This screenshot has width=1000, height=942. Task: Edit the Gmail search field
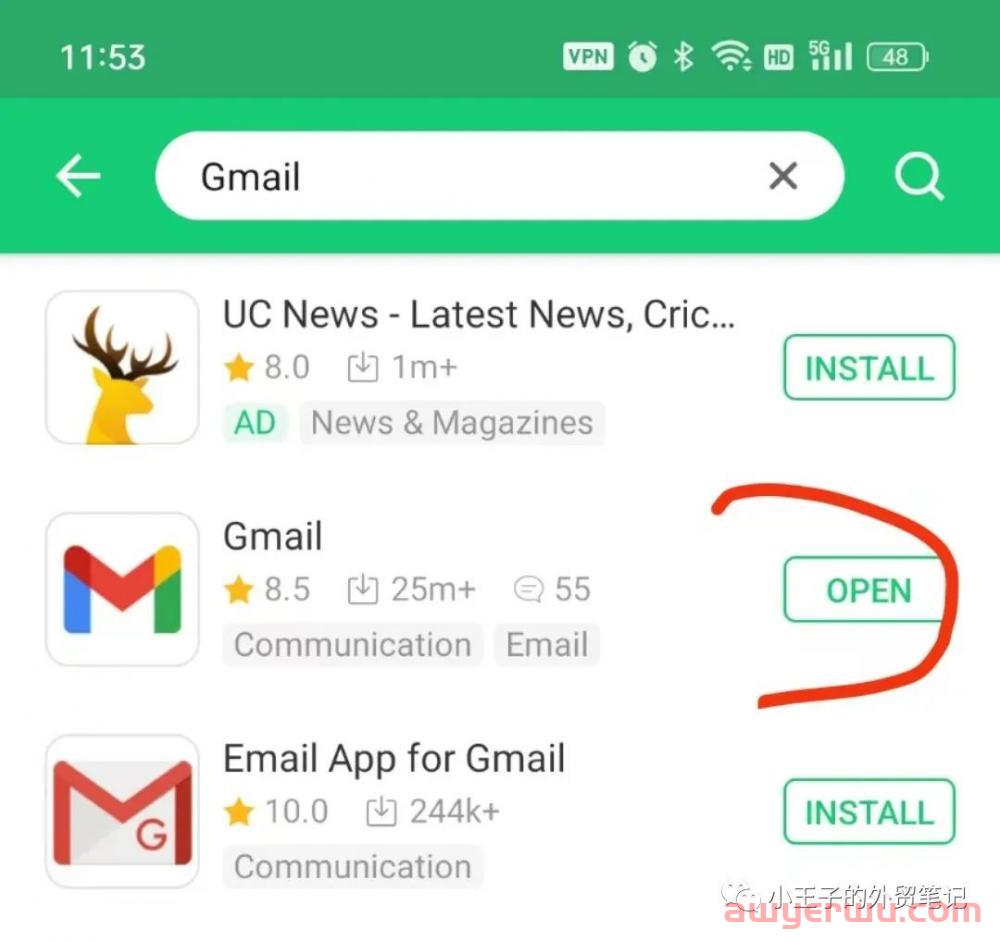click(x=450, y=177)
